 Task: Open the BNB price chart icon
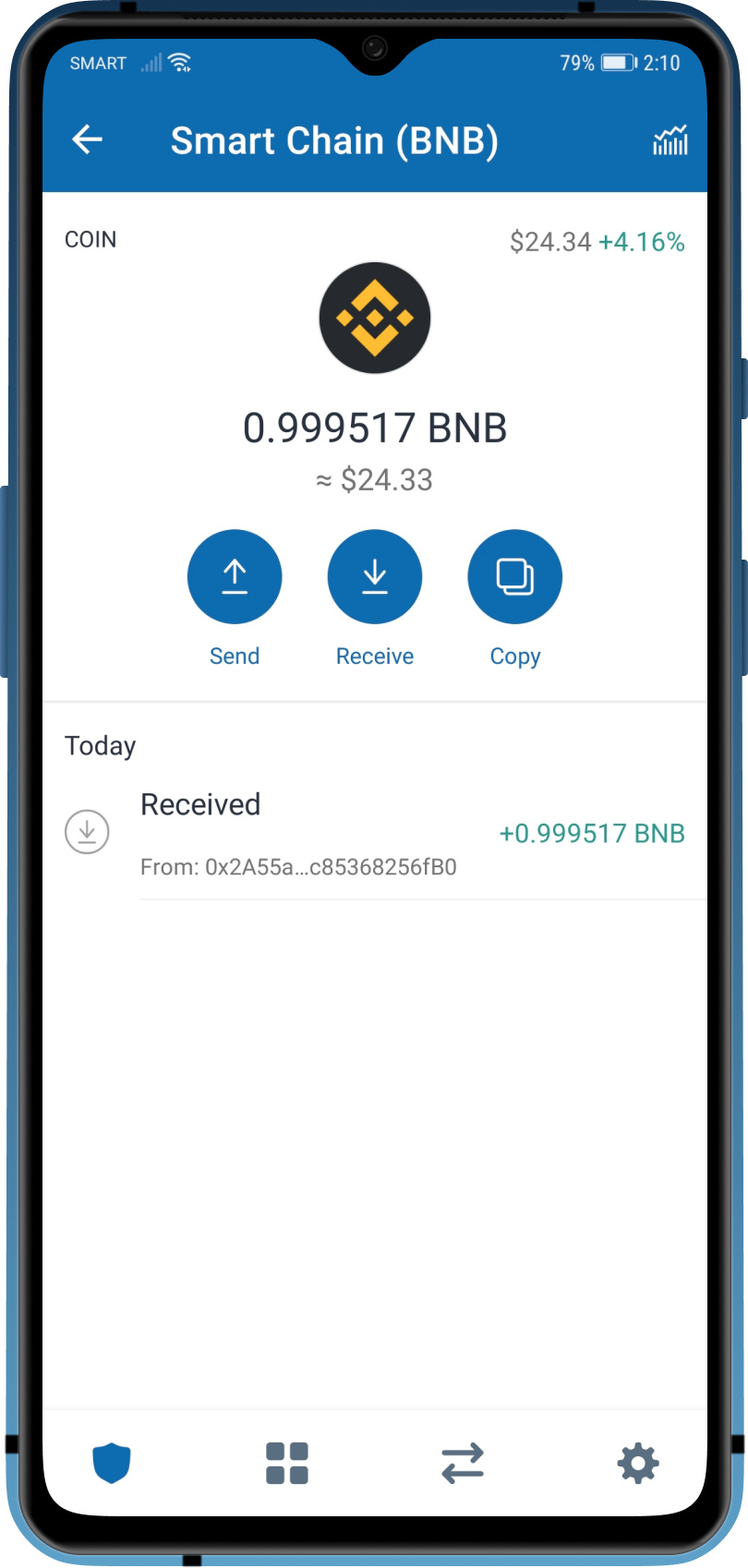670,141
